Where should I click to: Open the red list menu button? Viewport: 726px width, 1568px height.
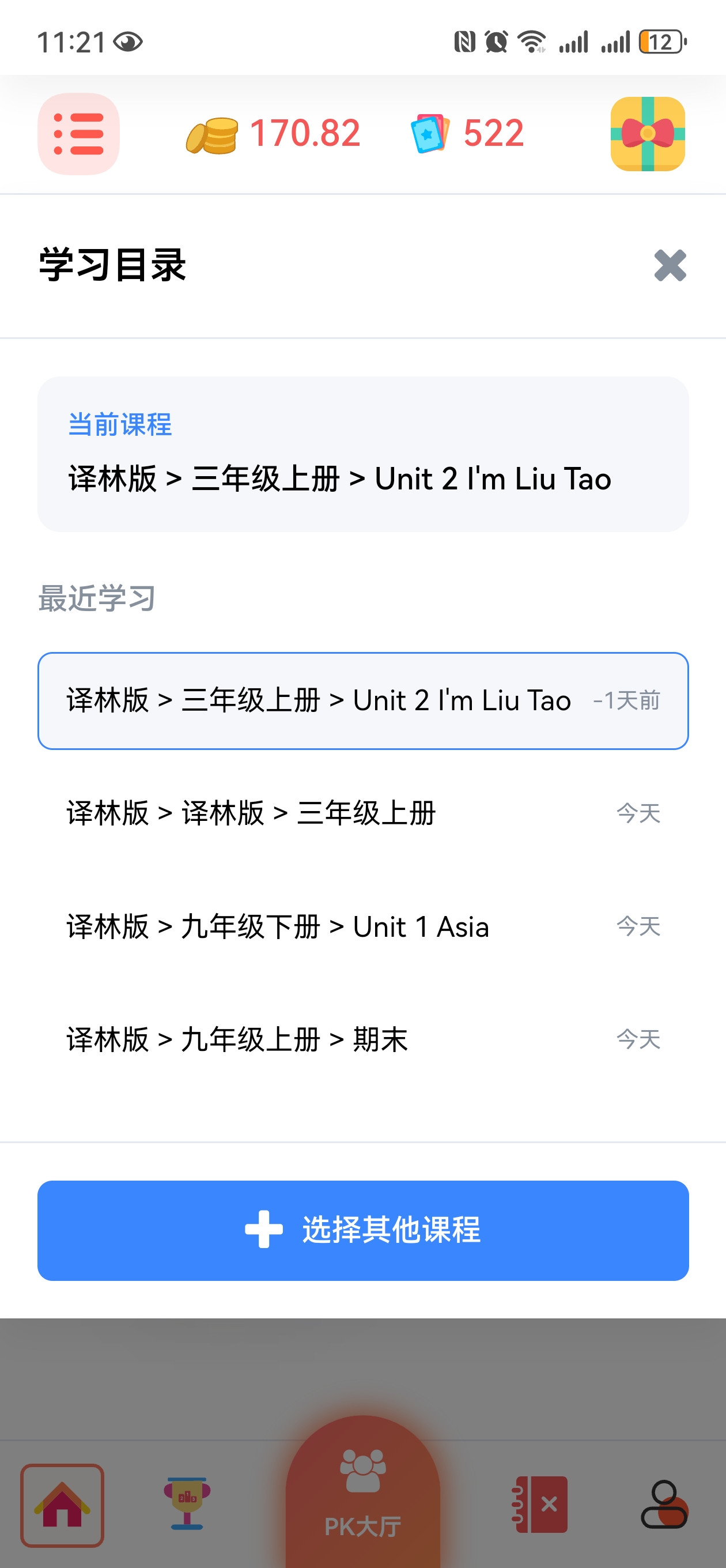(x=78, y=134)
